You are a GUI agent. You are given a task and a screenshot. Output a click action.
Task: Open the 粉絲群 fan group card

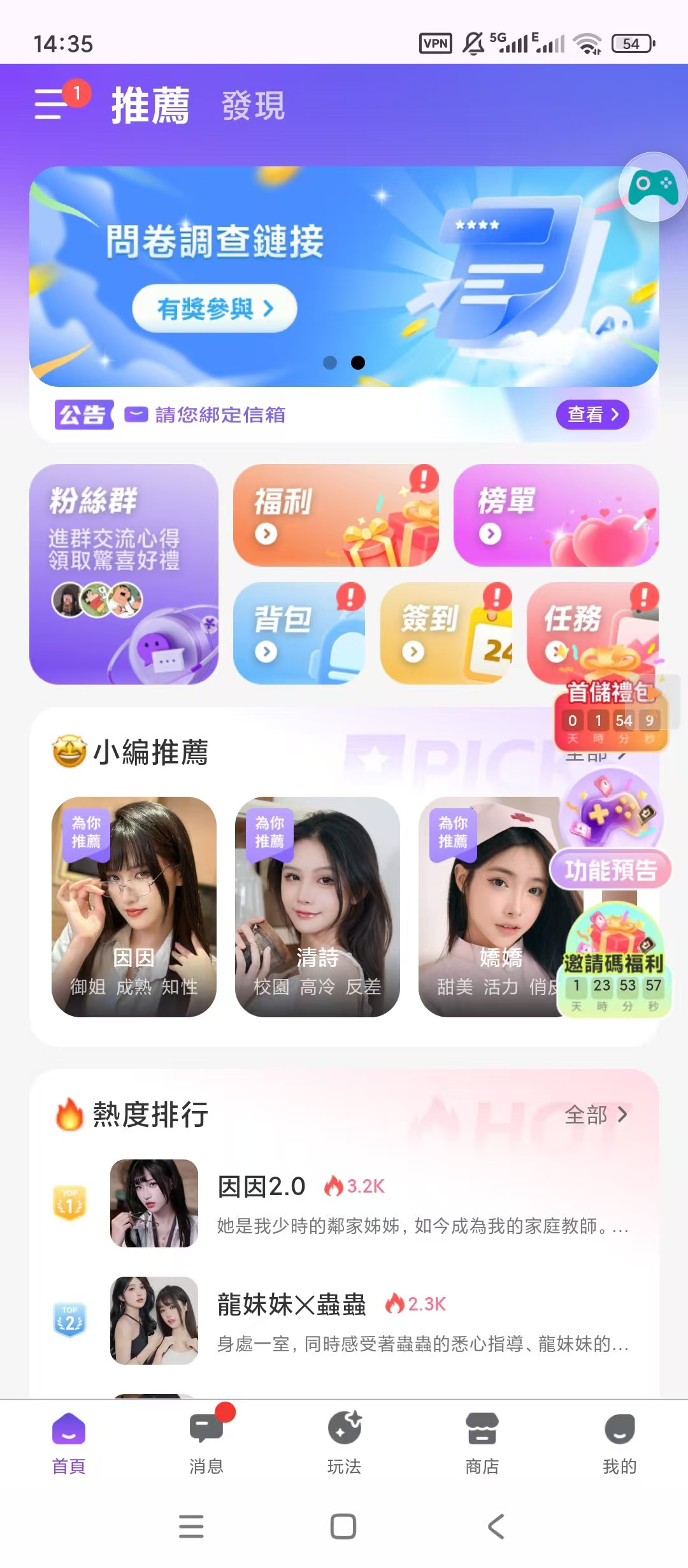(124, 574)
